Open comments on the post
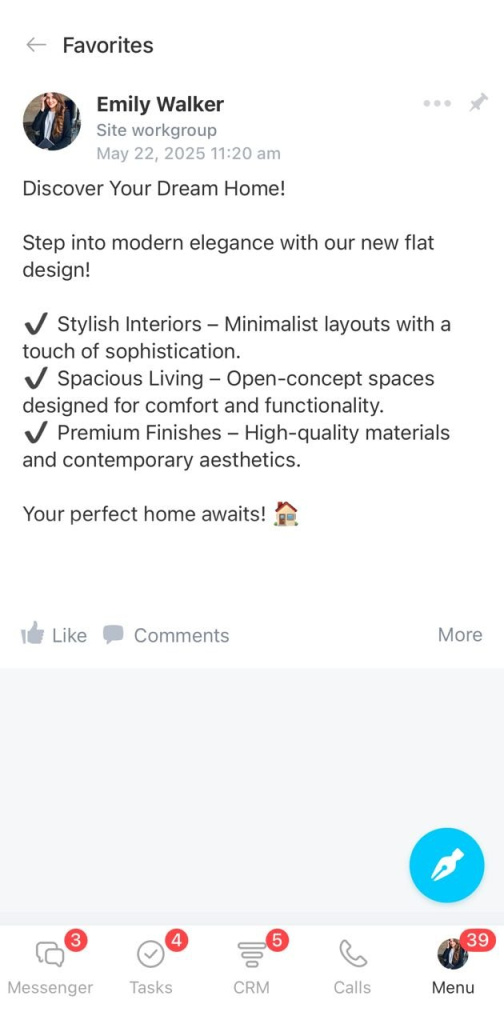 pos(166,635)
